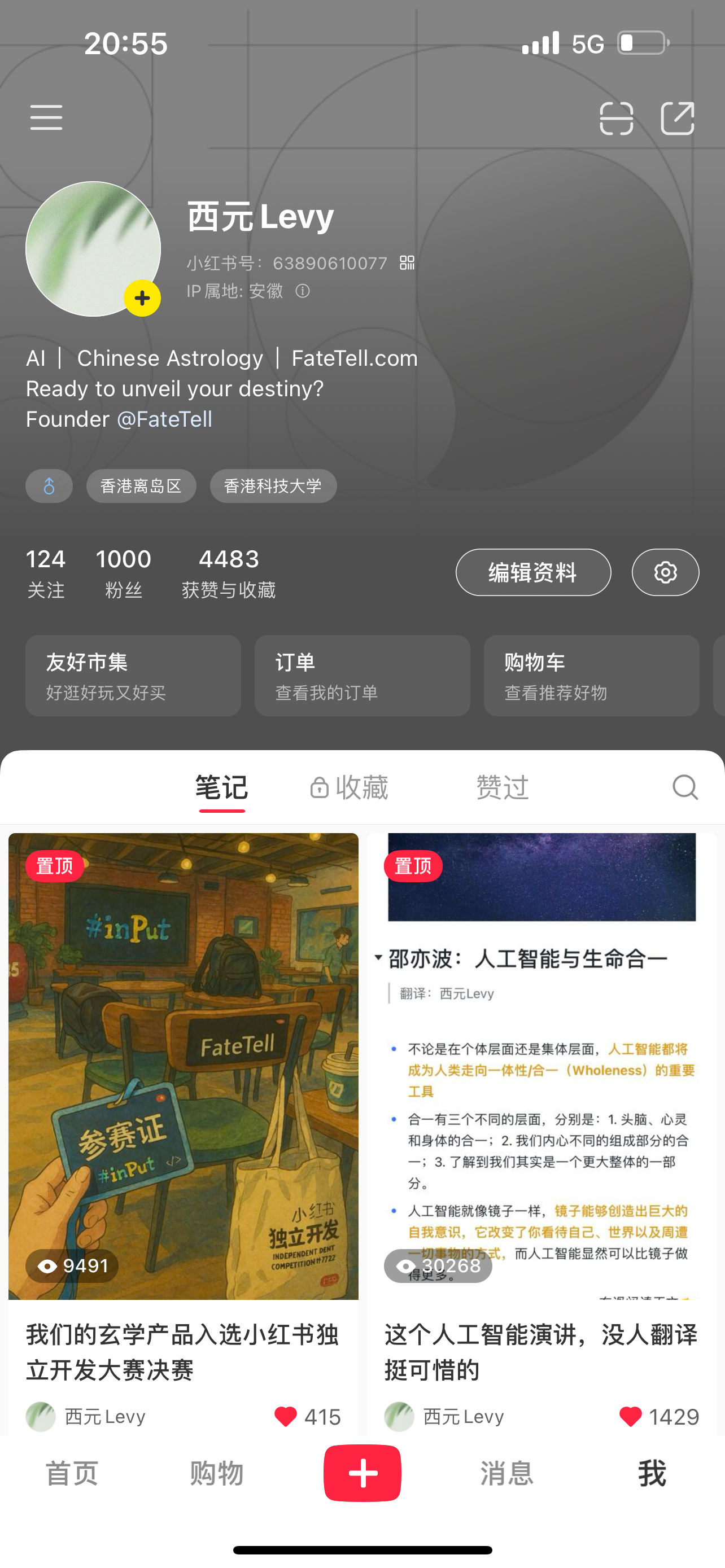View the 1000 粉丝 followers list
The height and width of the screenshot is (1568, 725).
click(124, 573)
